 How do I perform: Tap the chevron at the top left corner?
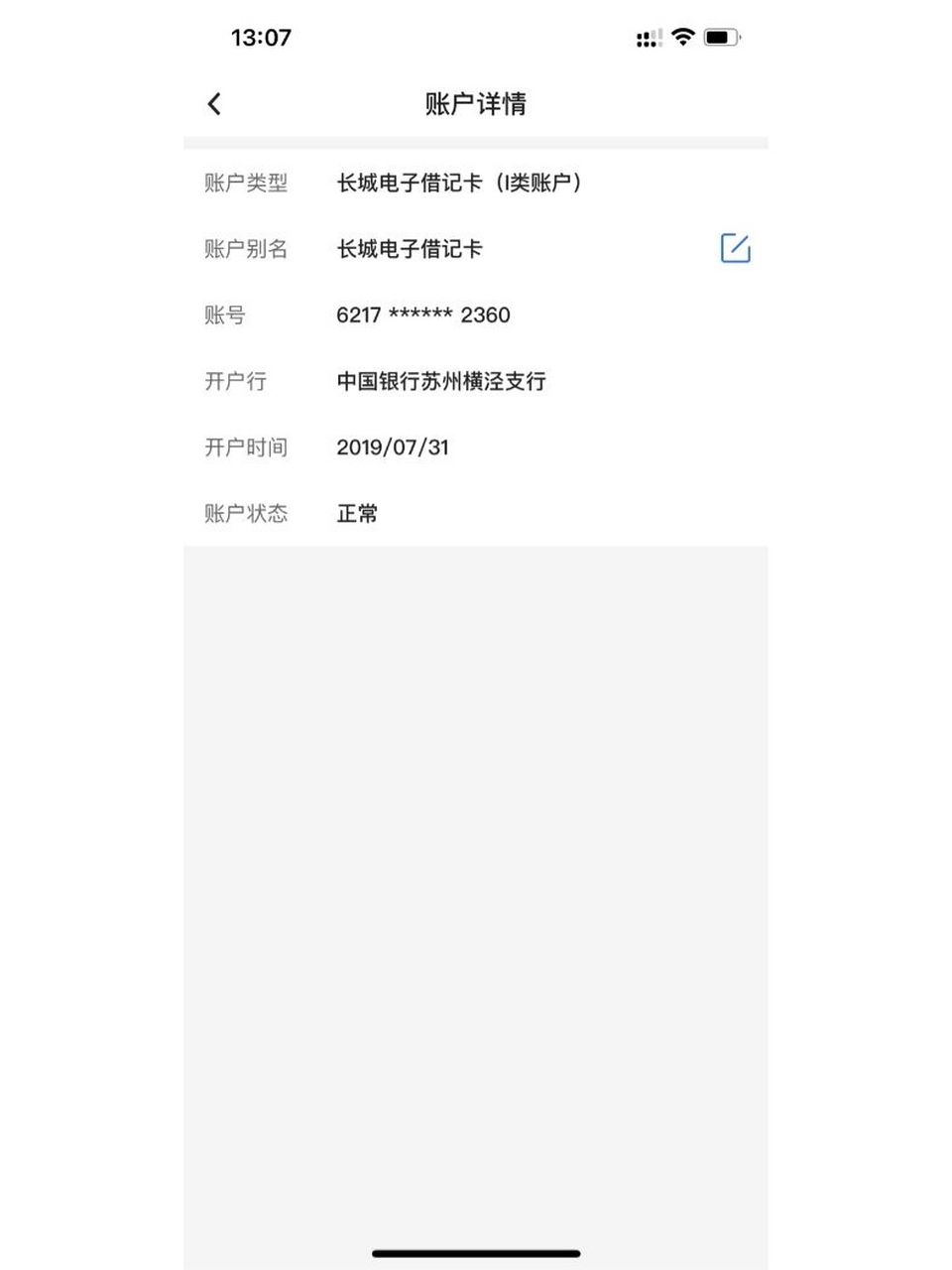(x=213, y=103)
